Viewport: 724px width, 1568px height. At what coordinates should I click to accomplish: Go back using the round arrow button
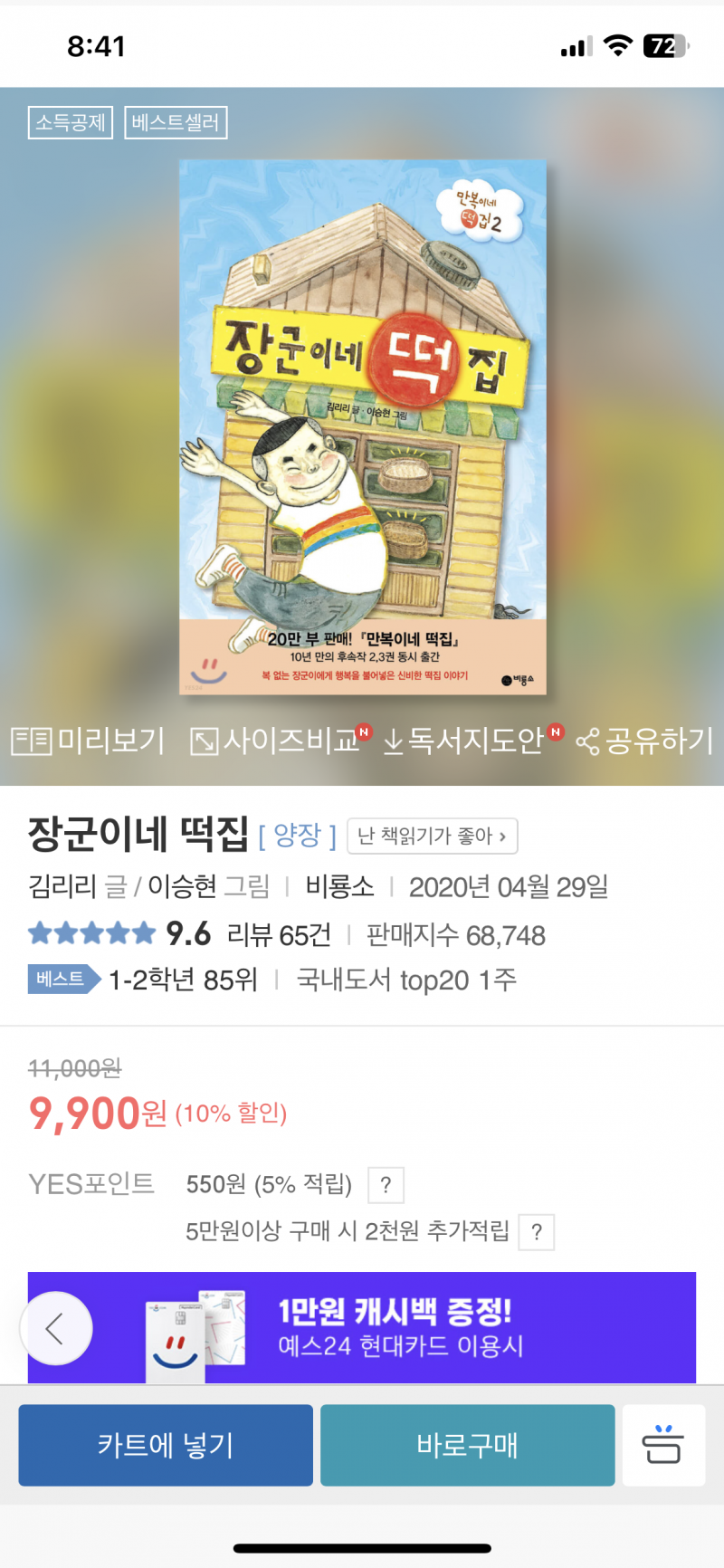pyautogui.click(x=56, y=1328)
